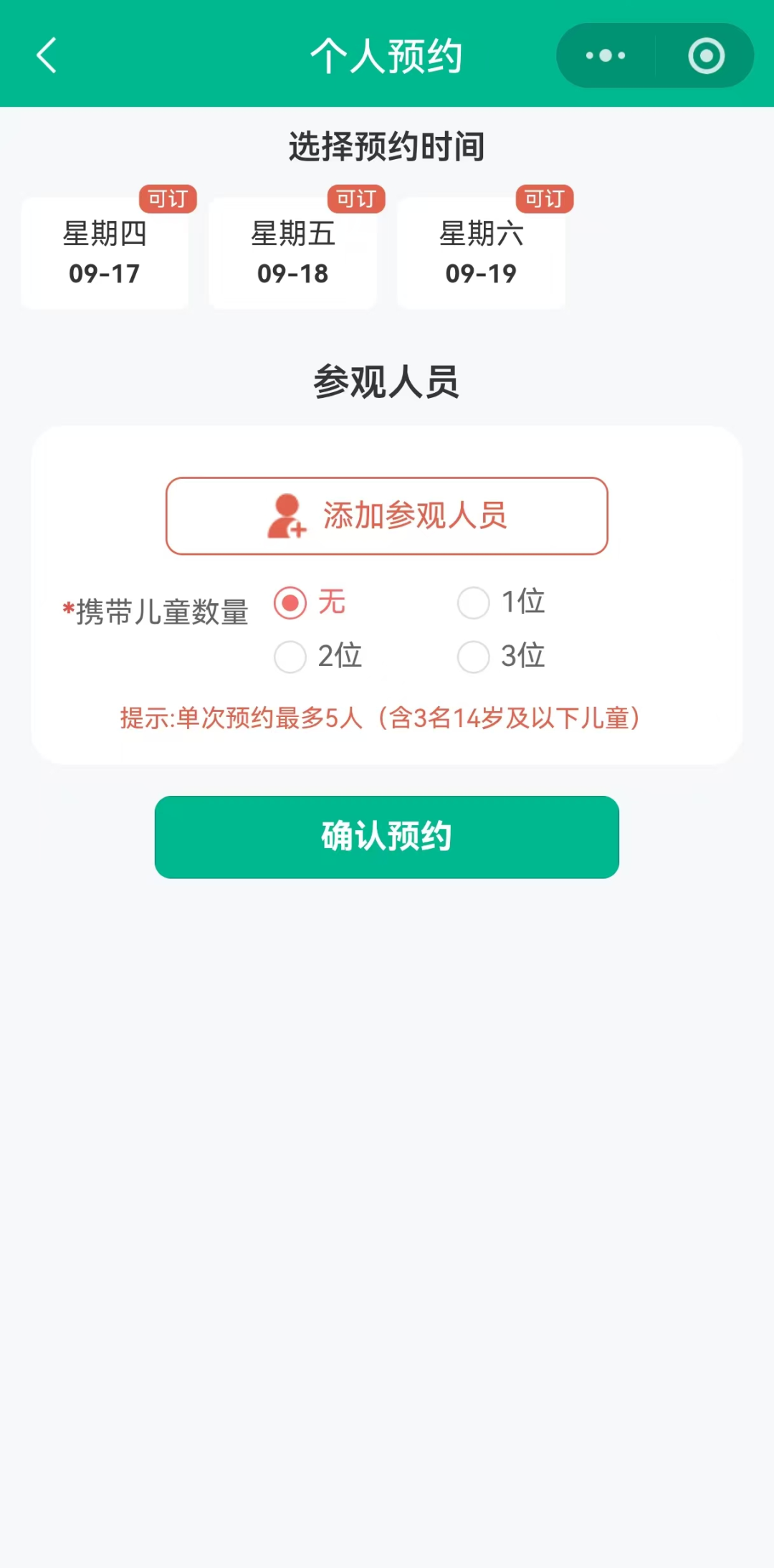
Task: Tap the 确认预约 confirm button
Action: (x=387, y=837)
